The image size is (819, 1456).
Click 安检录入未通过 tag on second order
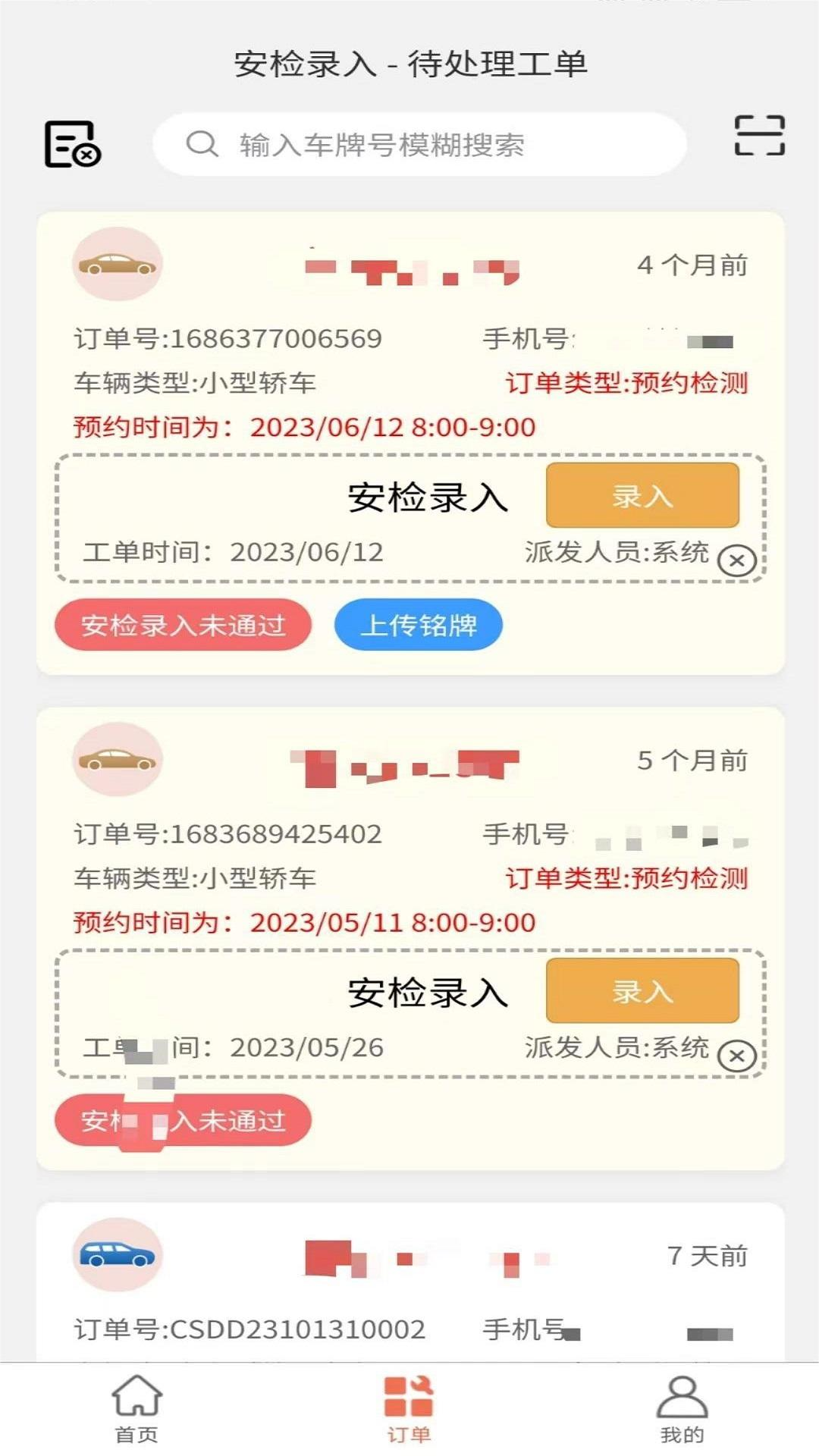pos(182,1121)
